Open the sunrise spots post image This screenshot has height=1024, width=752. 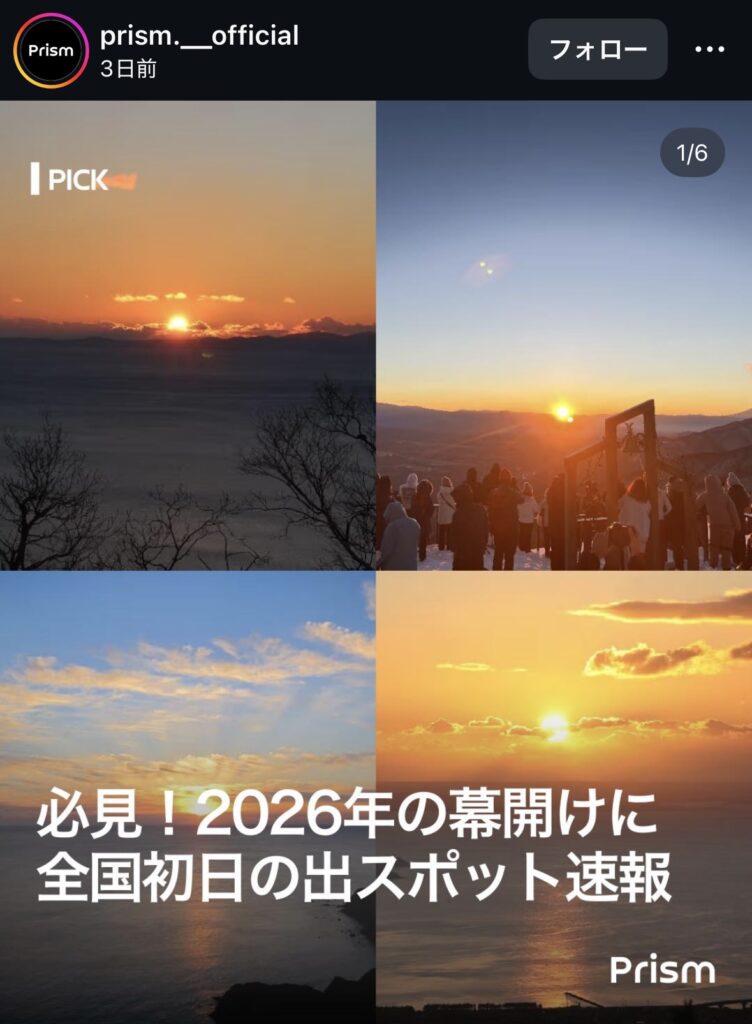(376, 560)
